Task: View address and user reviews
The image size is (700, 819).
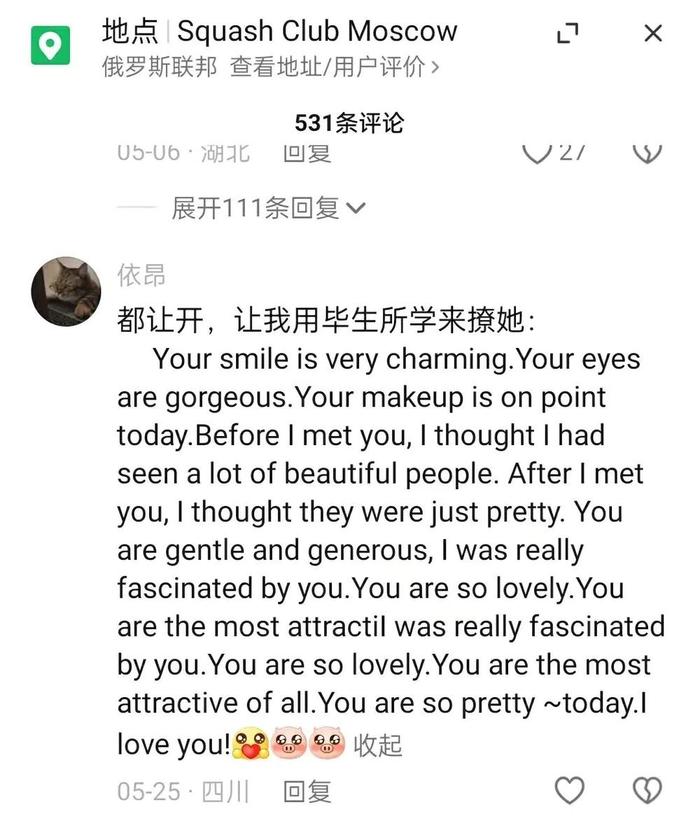Action: (x=334, y=67)
